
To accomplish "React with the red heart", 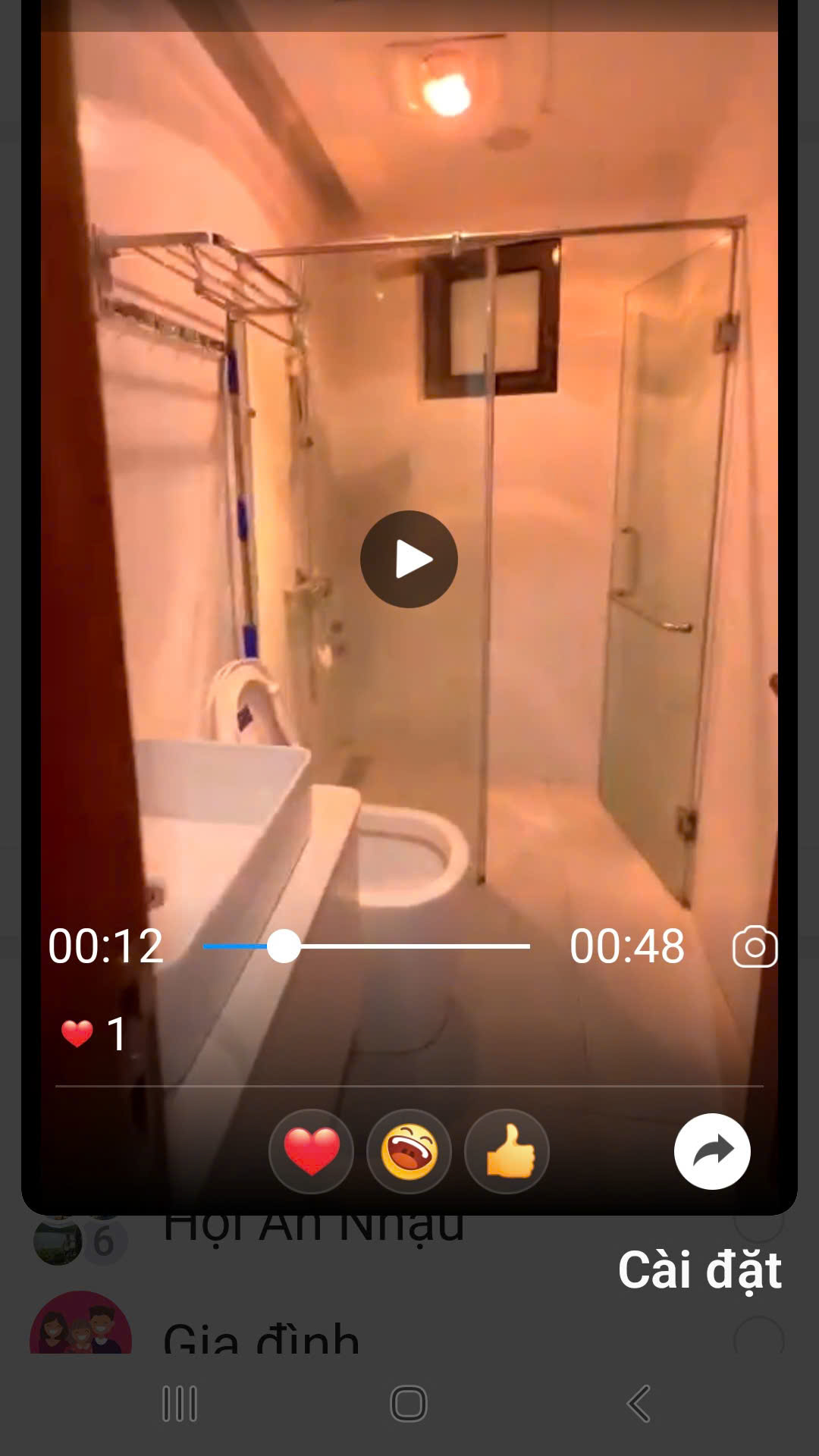I will (311, 1151).
